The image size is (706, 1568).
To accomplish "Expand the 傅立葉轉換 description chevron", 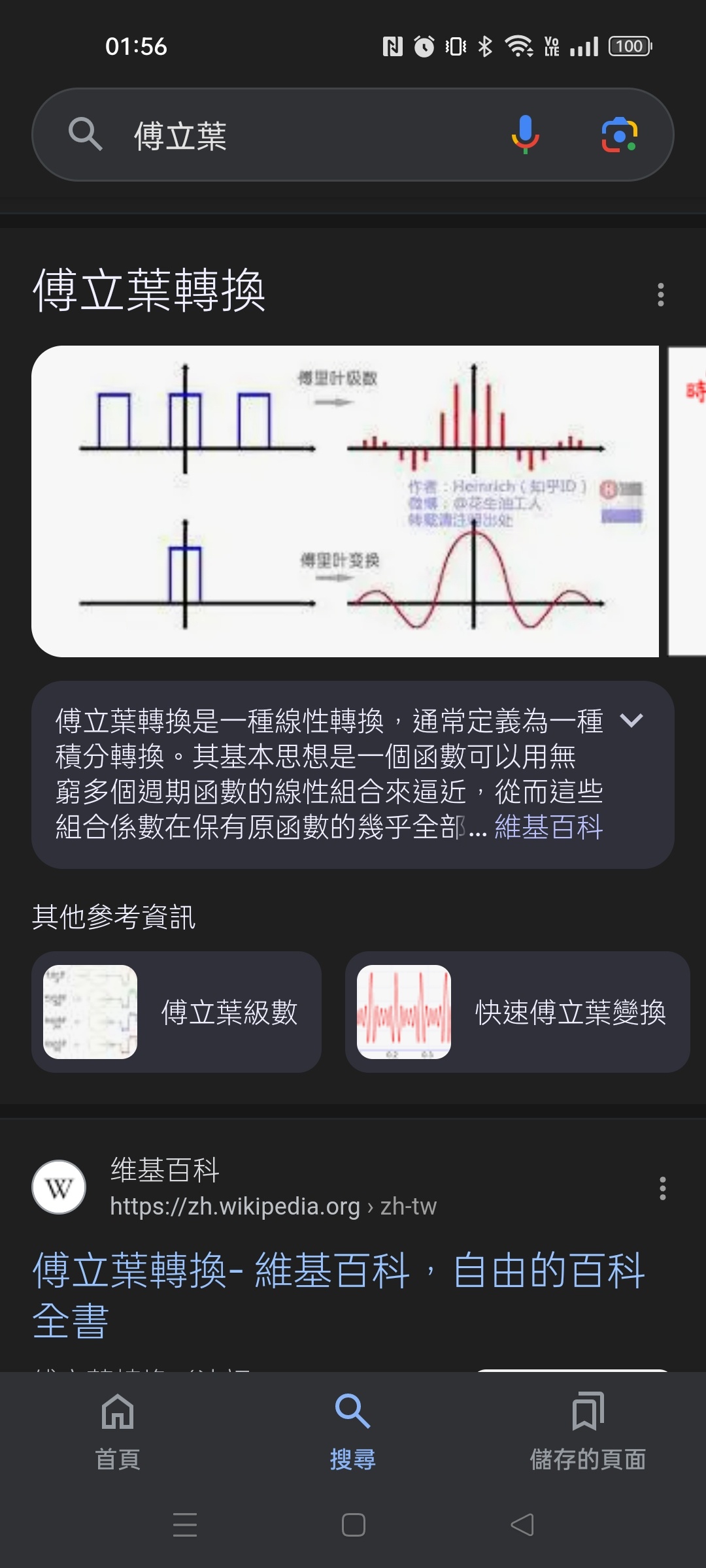I will pyautogui.click(x=631, y=721).
